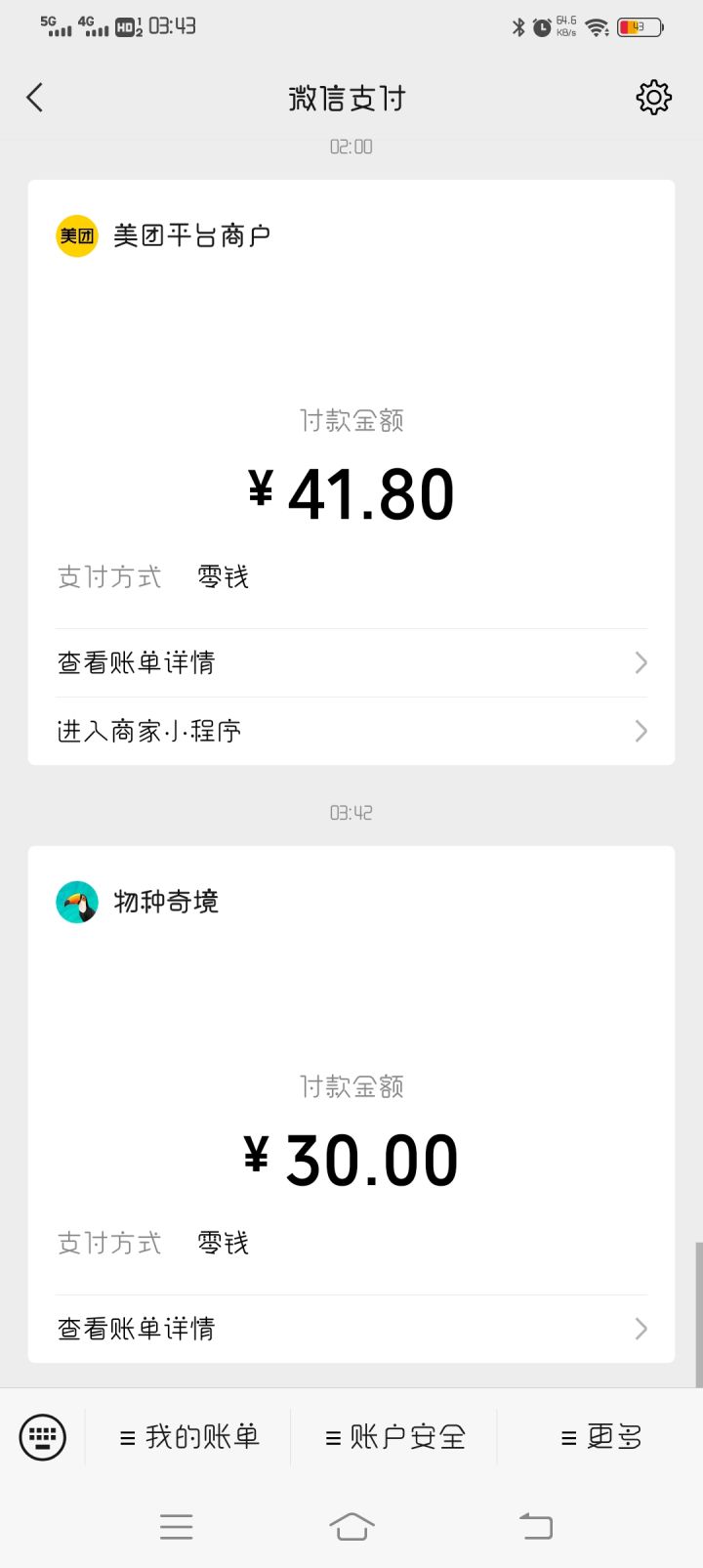View bill details for the ¥30.00 payment

(x=351, y=1329)
